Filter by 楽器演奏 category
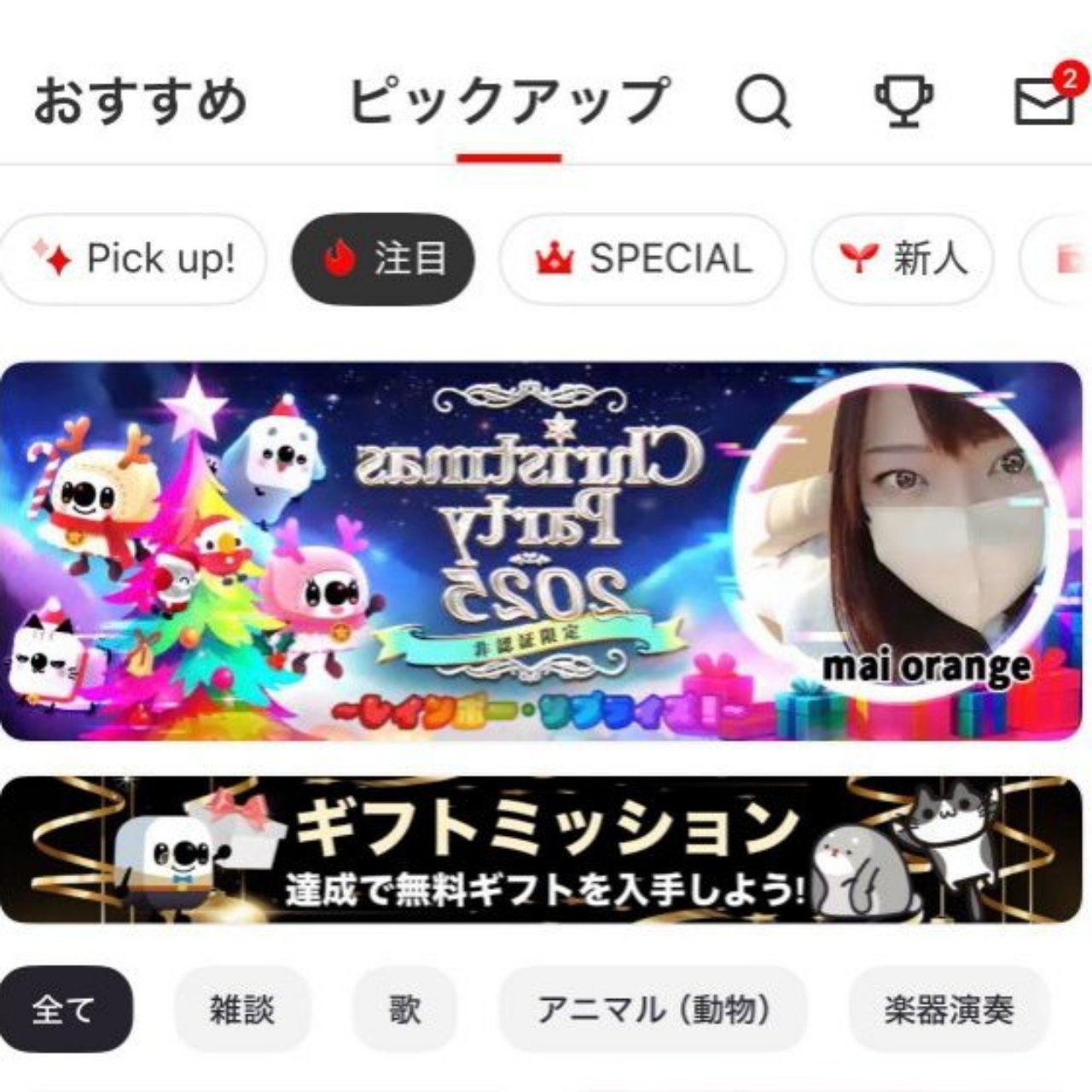Image resolution: width=1092 pixels, height=1092 pixels. click(x=949, y=1010)
